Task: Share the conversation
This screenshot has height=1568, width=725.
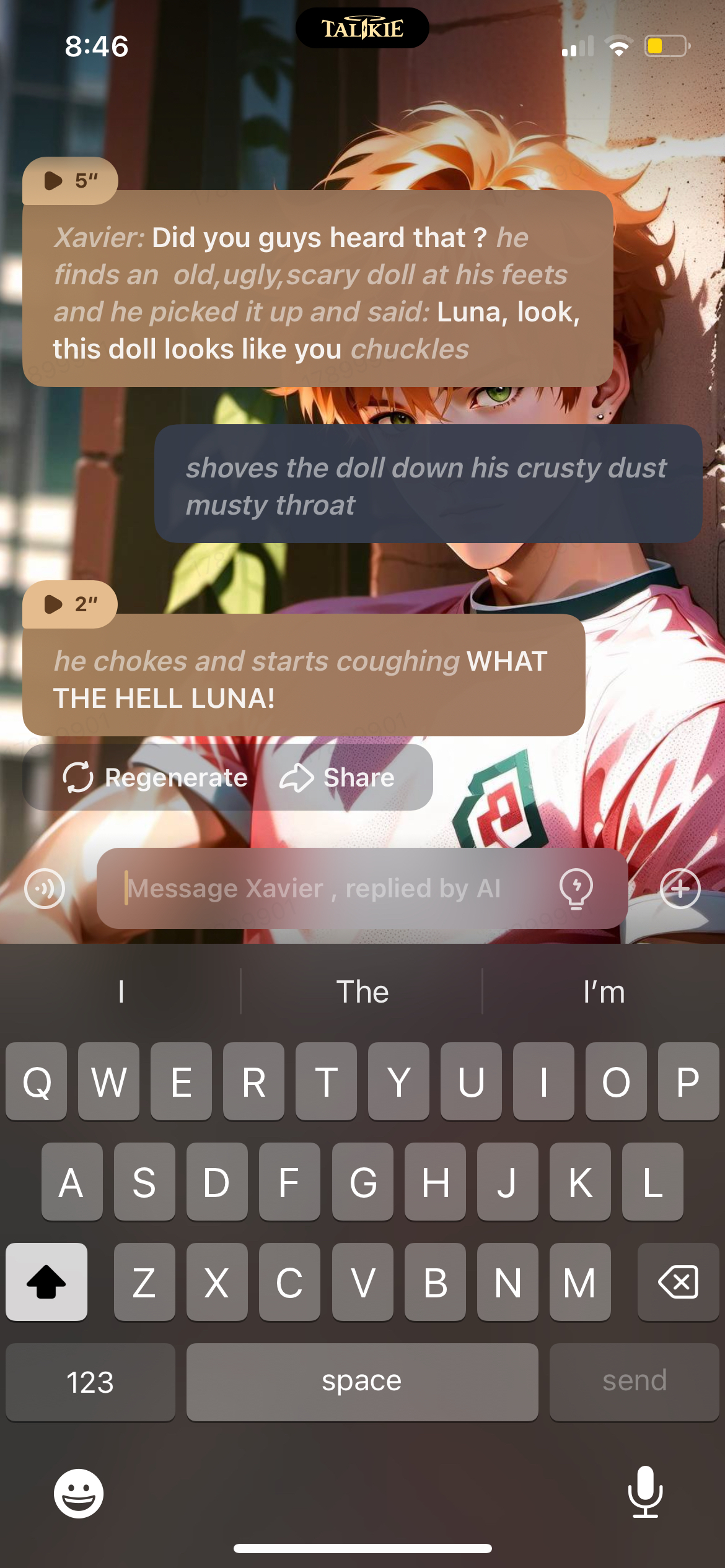Action: 338,777
